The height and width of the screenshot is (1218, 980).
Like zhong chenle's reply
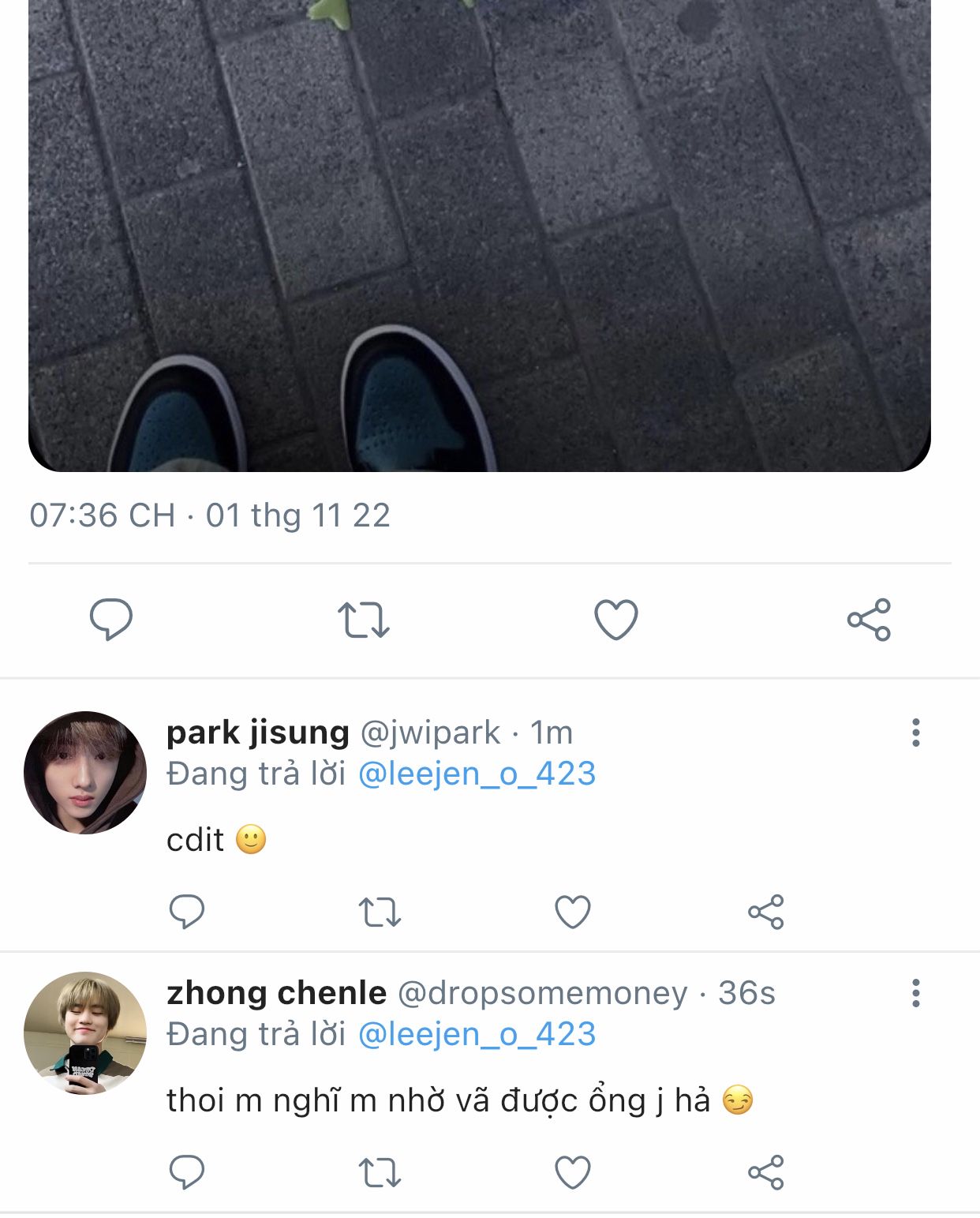(x=573, y=1172)
